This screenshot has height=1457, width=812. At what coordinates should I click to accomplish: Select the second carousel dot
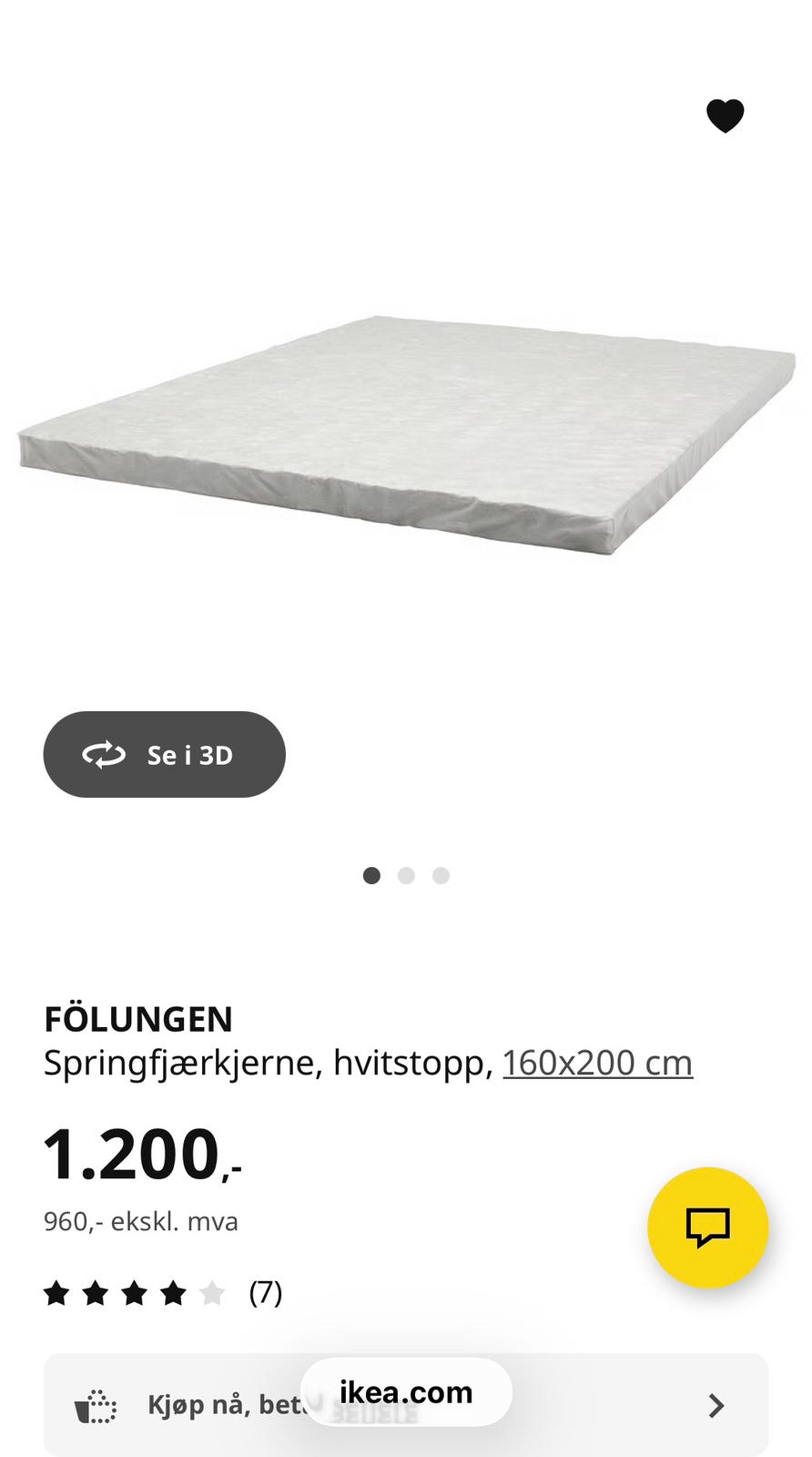pyautogui.click(x=407, y=875)
